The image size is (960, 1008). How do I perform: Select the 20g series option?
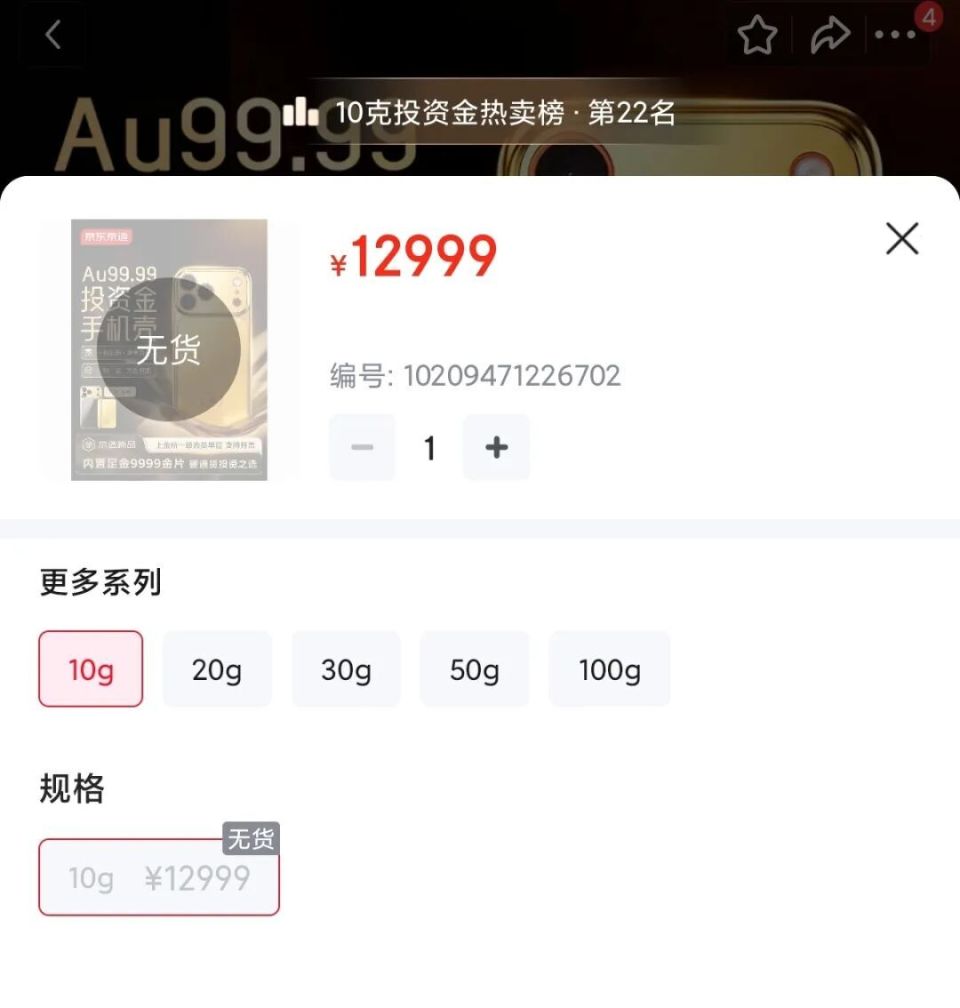tap(217, 669)
